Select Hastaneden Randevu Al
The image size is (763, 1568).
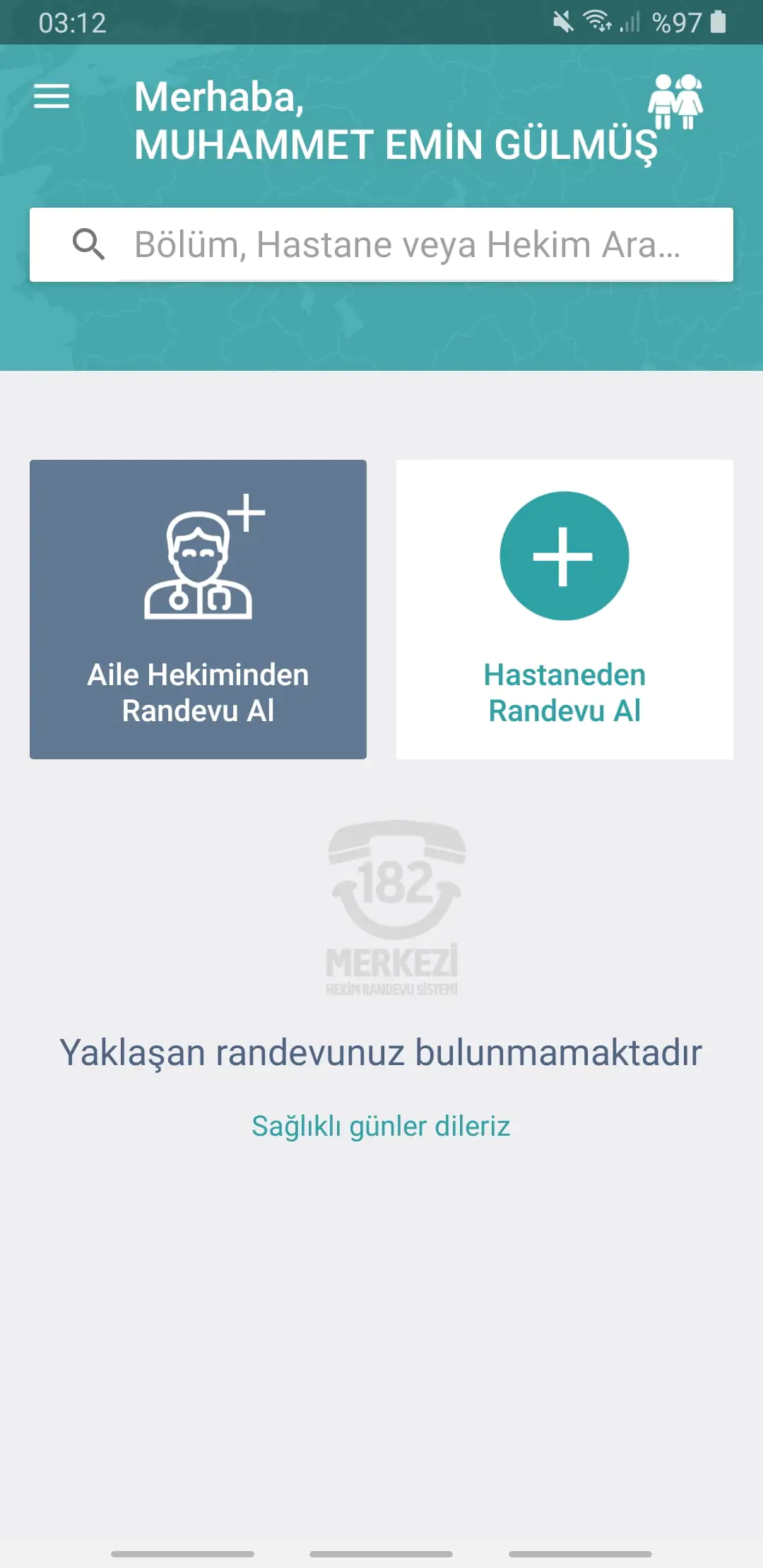(564, 609)
